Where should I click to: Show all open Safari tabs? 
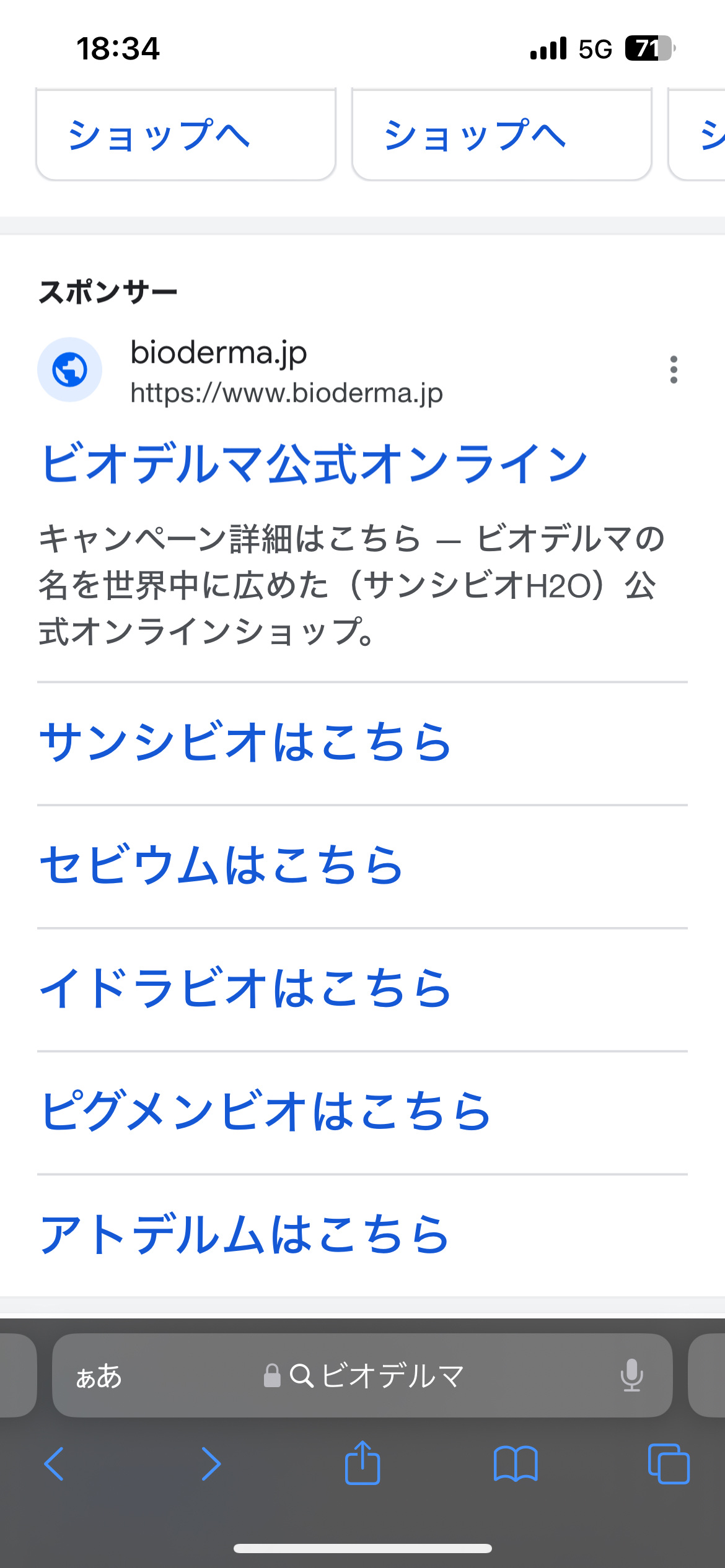(x=668, y=1464)
